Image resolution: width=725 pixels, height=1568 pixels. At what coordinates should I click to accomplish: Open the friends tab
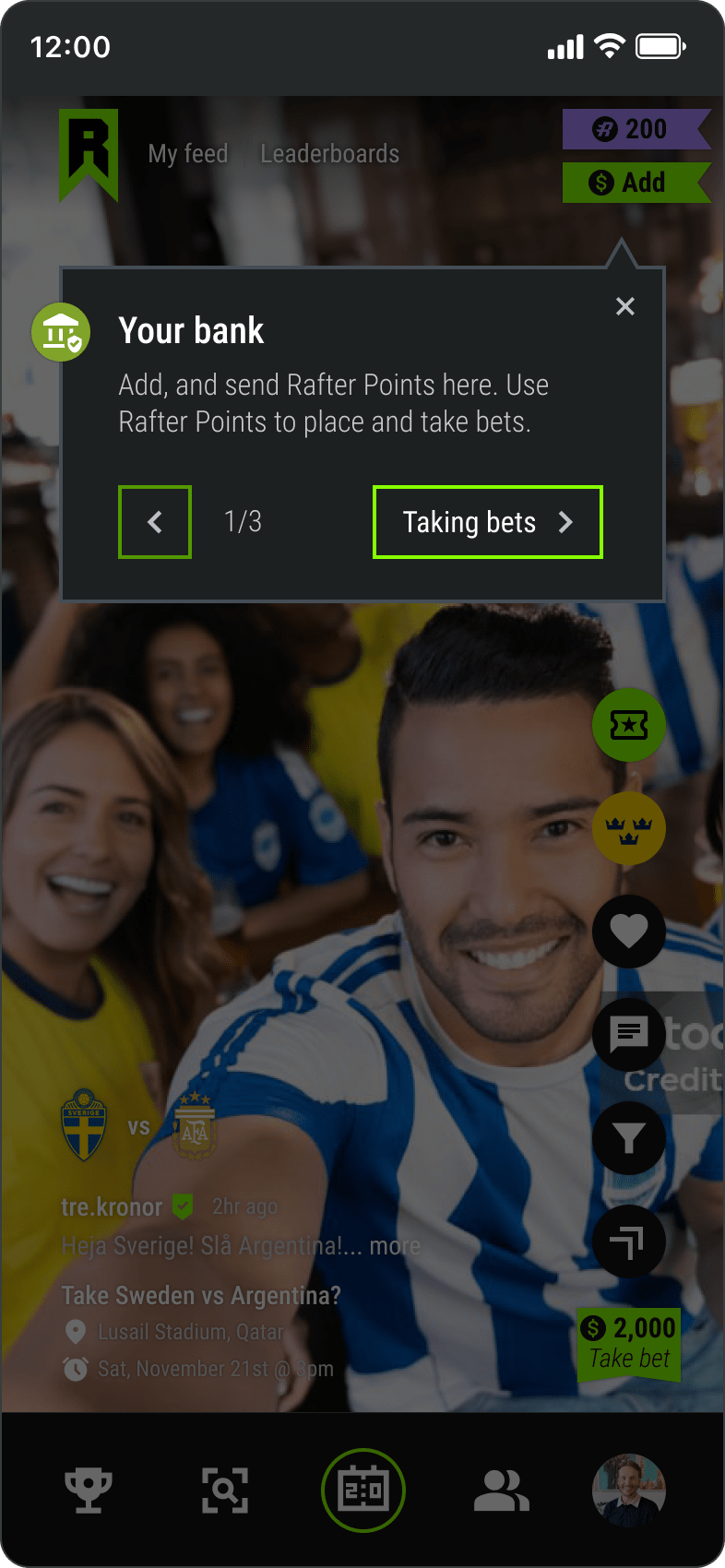tap(501, 1491)
